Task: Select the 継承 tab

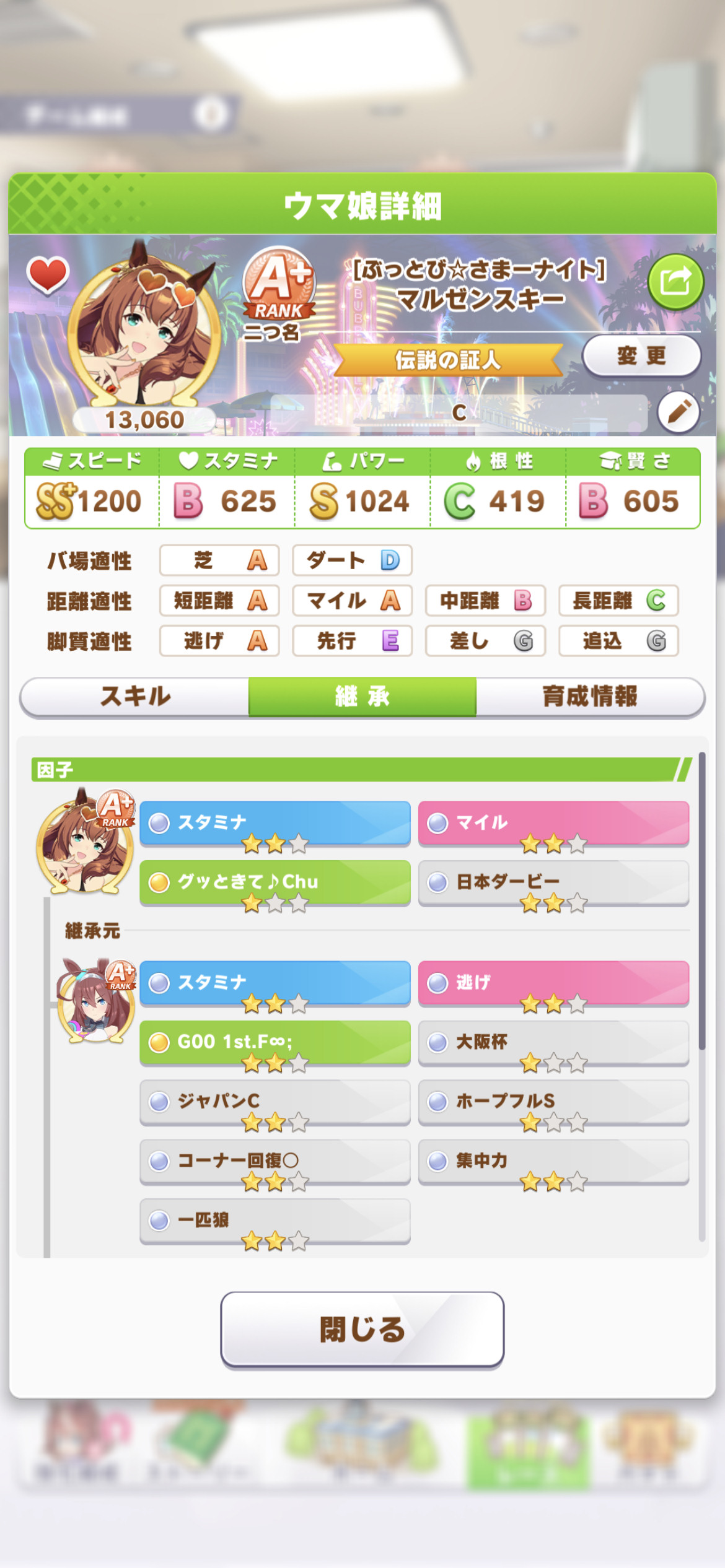Action: tap(362, 697)
